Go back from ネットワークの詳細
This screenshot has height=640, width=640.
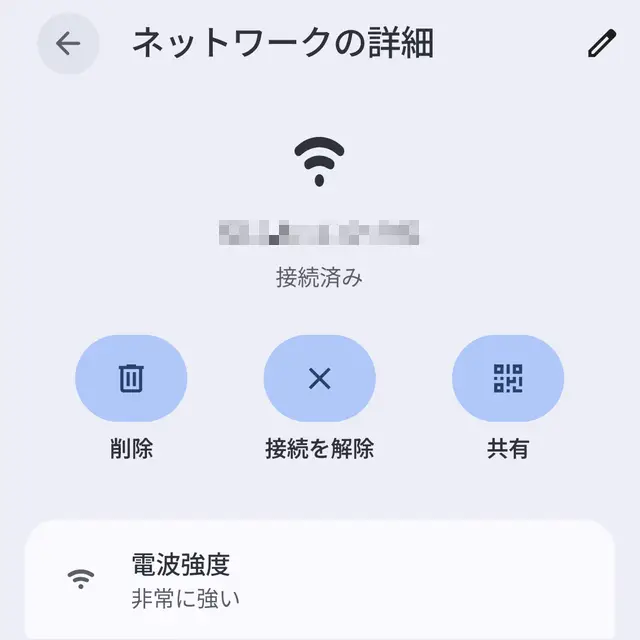point(68,43)
